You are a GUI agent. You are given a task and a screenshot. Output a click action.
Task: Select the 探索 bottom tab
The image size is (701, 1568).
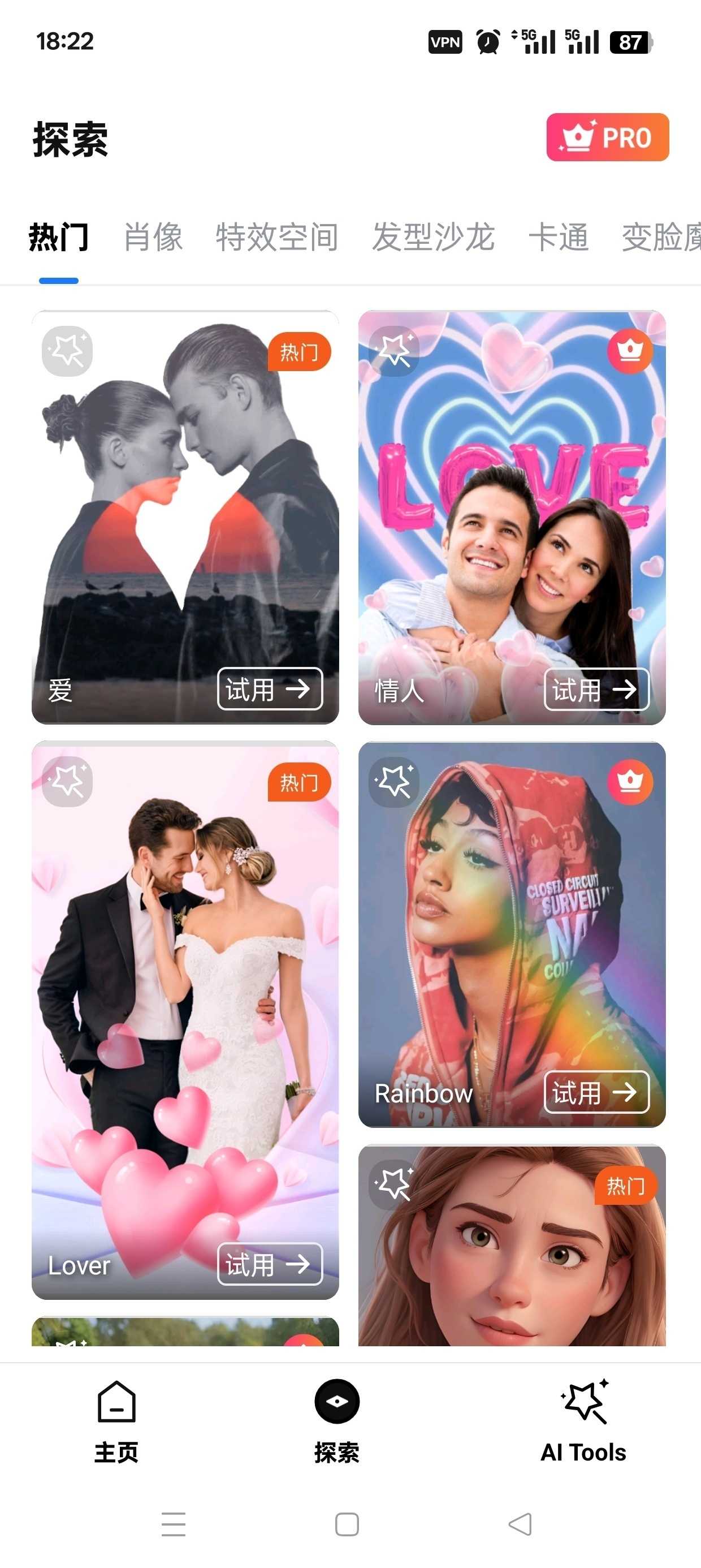336,1422
